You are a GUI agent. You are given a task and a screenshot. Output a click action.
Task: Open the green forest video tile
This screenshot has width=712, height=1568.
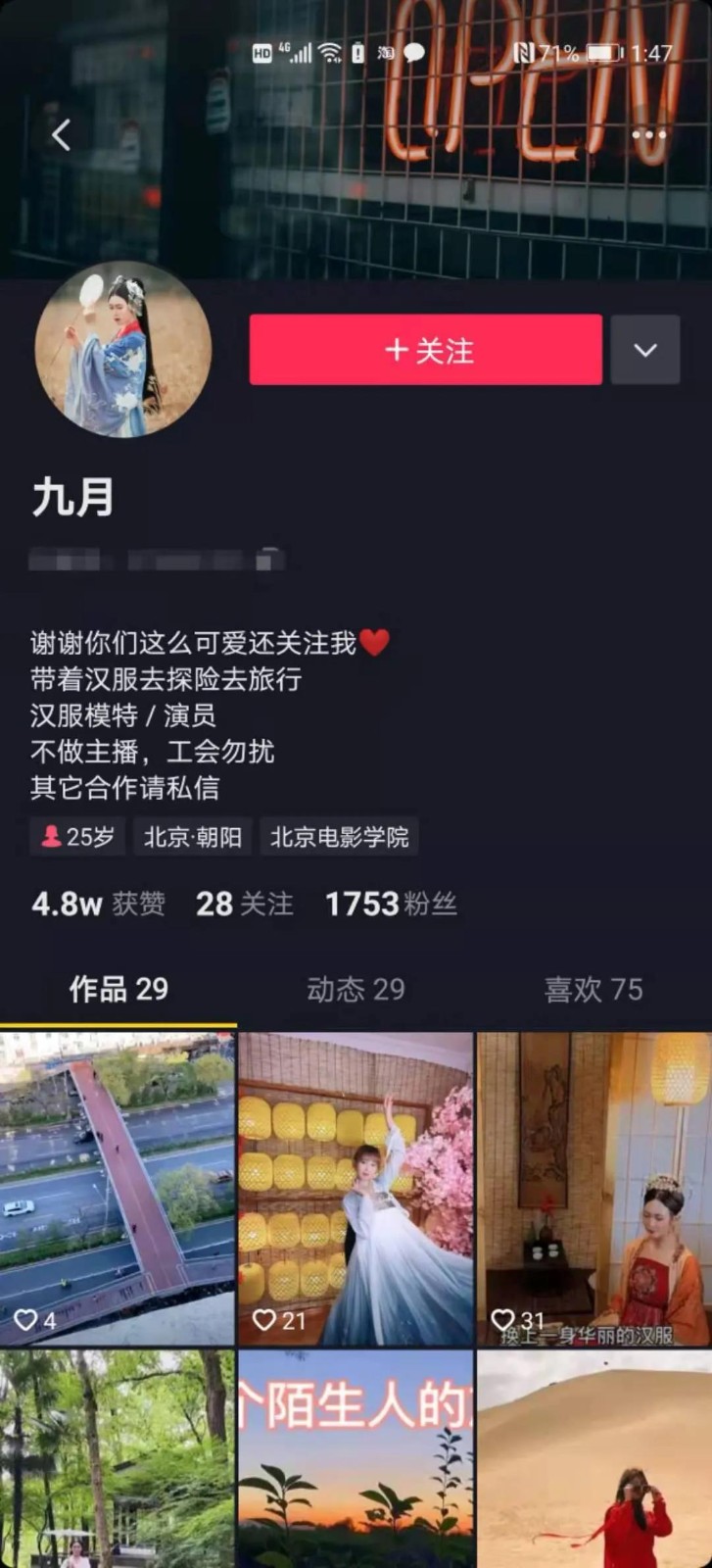(118, 1458)
